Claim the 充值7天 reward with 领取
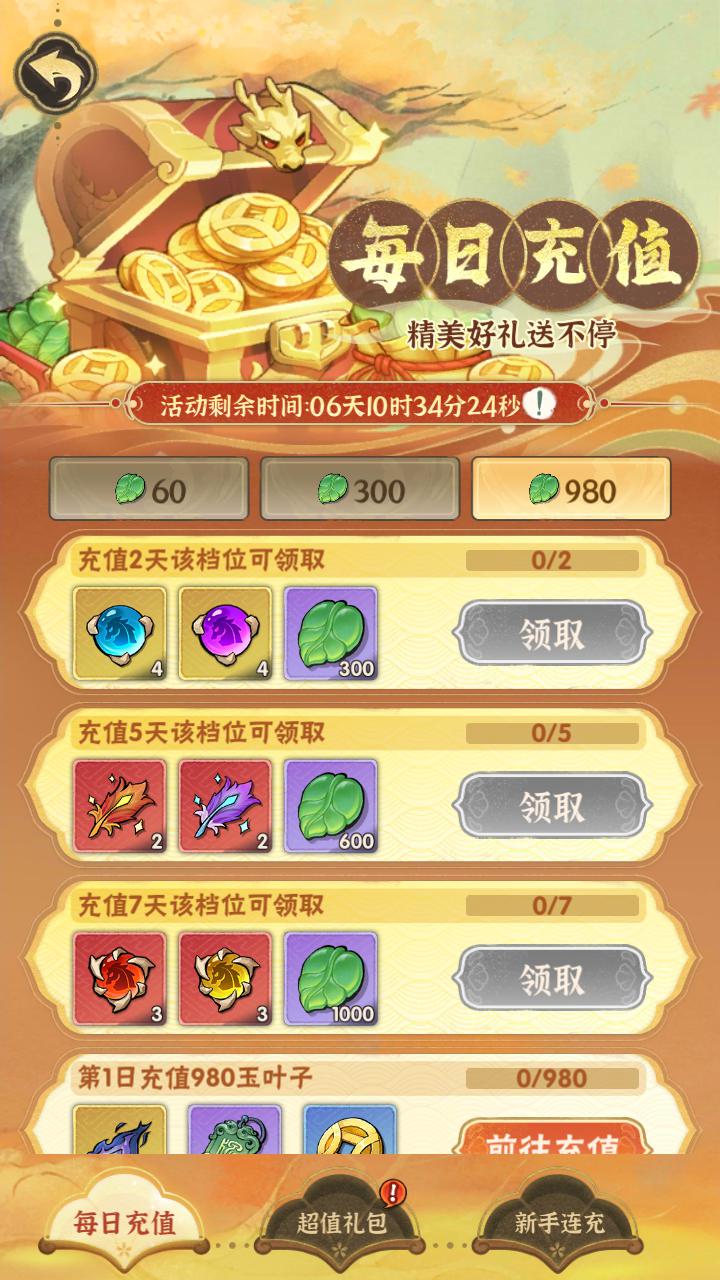 [x=553, y=979]
